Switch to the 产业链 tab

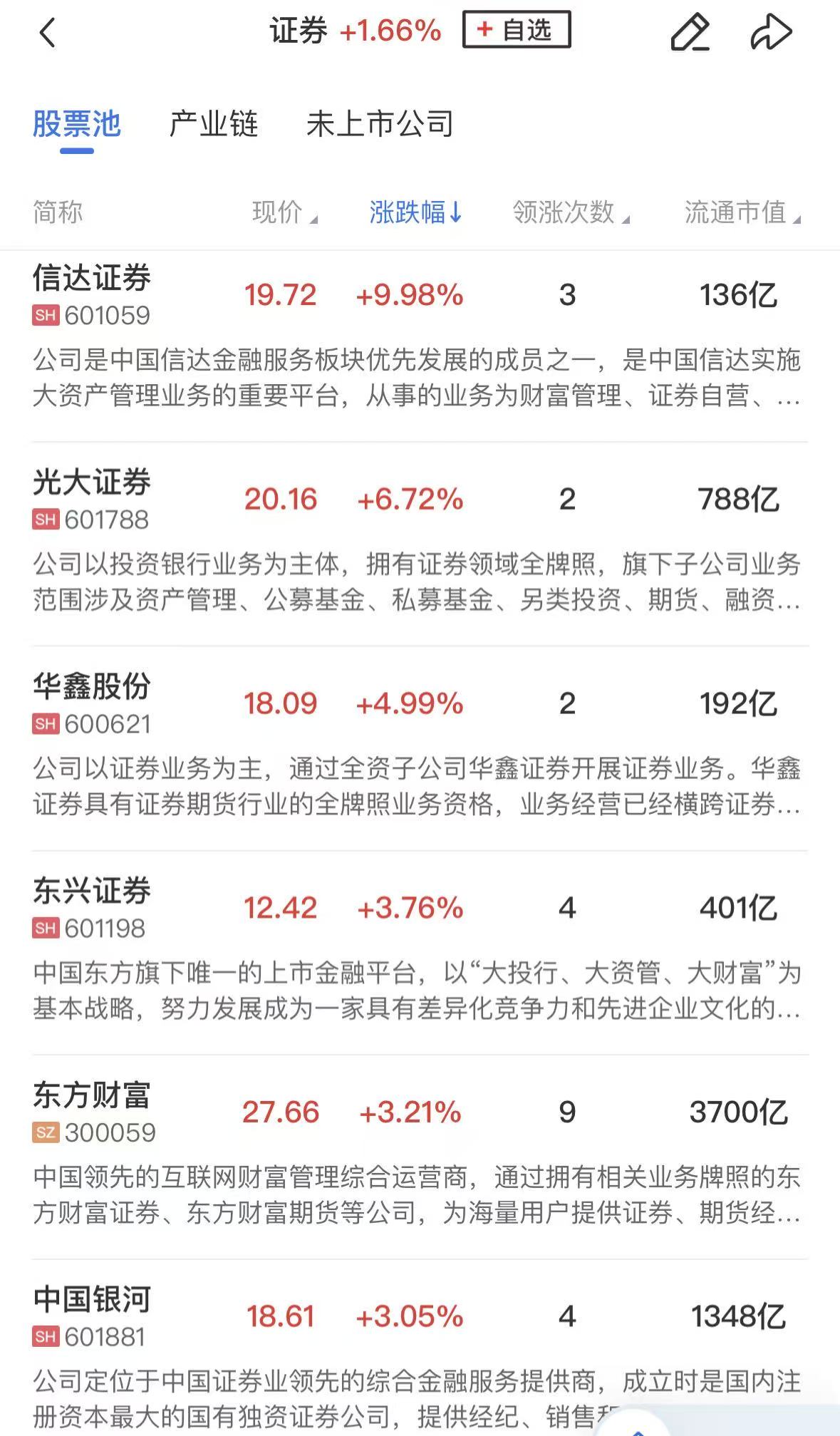coord(213,124)
